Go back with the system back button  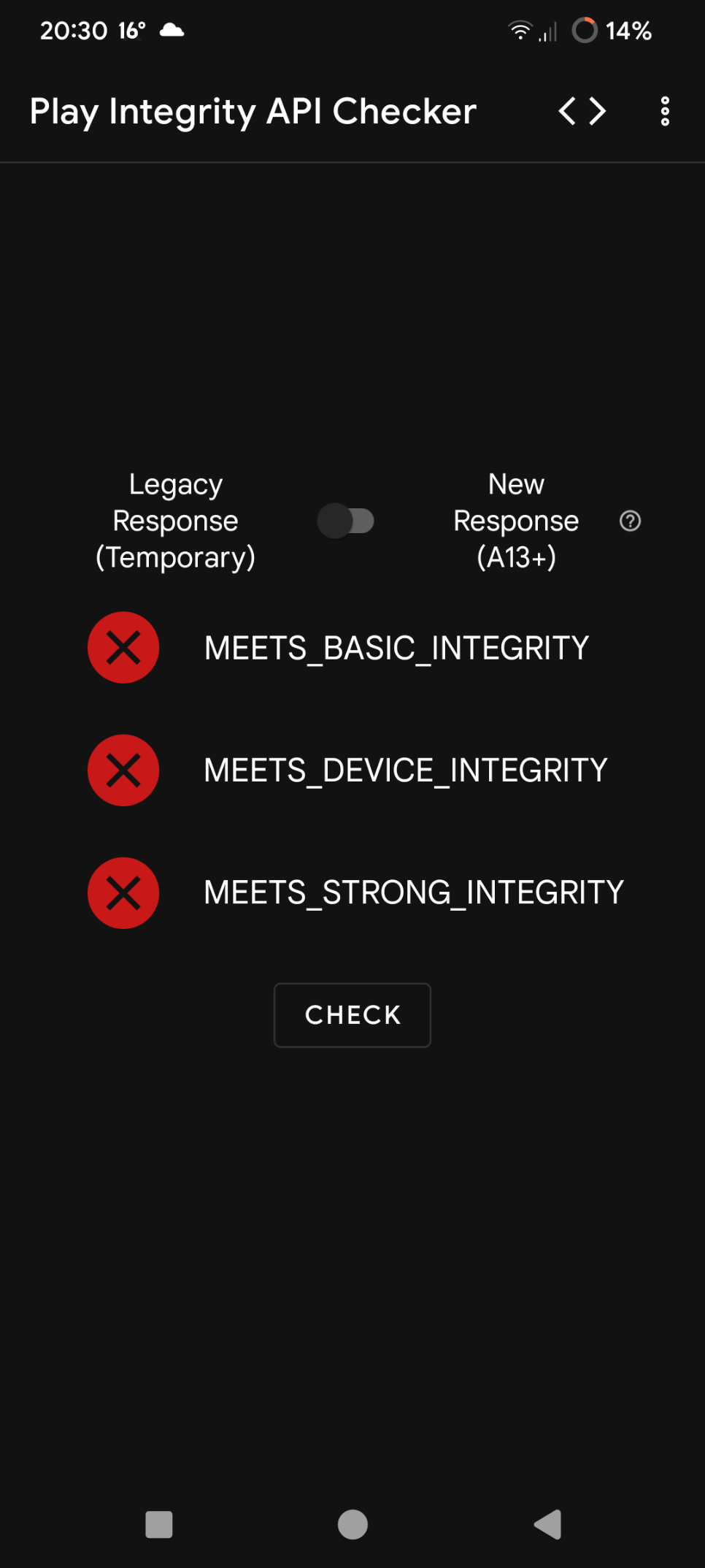(548, 1524)
